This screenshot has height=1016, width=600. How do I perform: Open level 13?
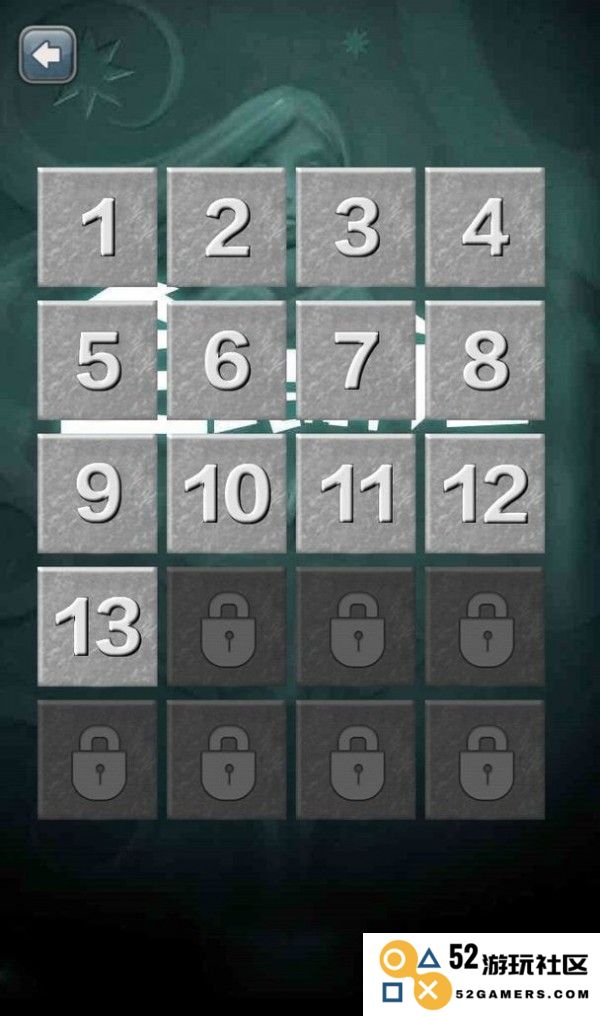pyautogui.click(x=98, y=626)
